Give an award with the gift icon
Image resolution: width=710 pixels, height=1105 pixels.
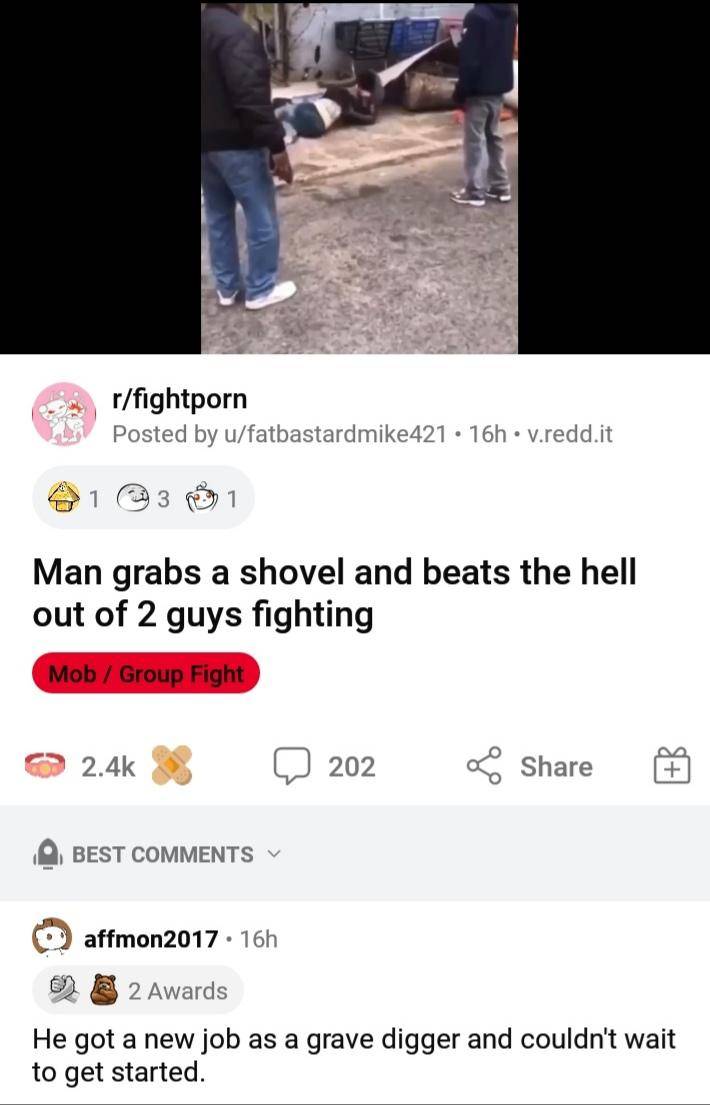click(x=671, y=767)
